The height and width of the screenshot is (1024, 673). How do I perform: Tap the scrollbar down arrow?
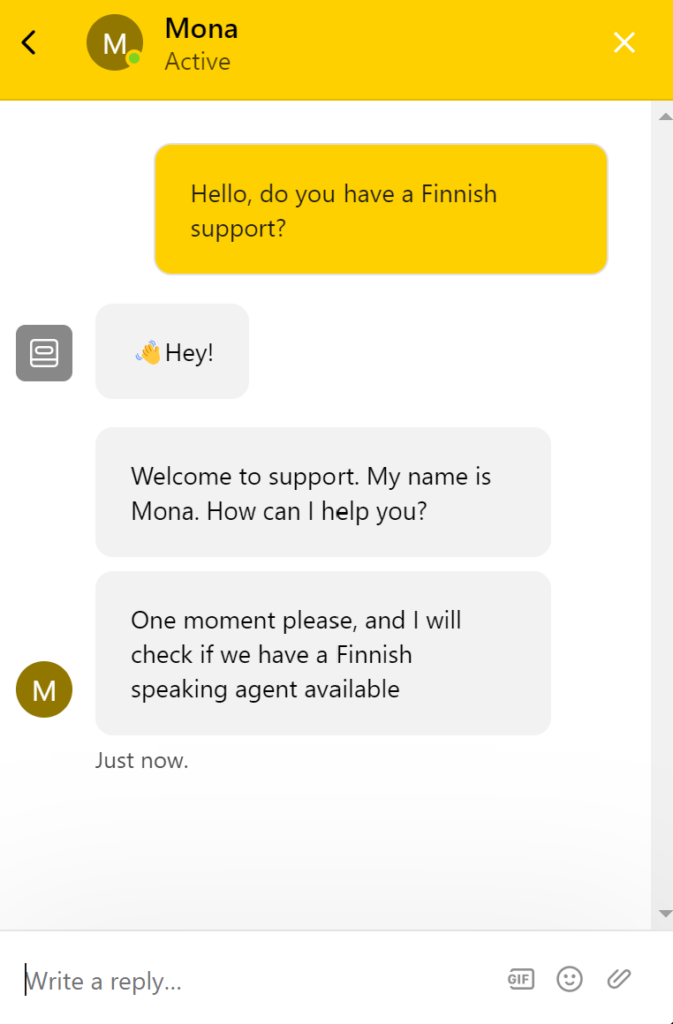(x=665, y=913)
